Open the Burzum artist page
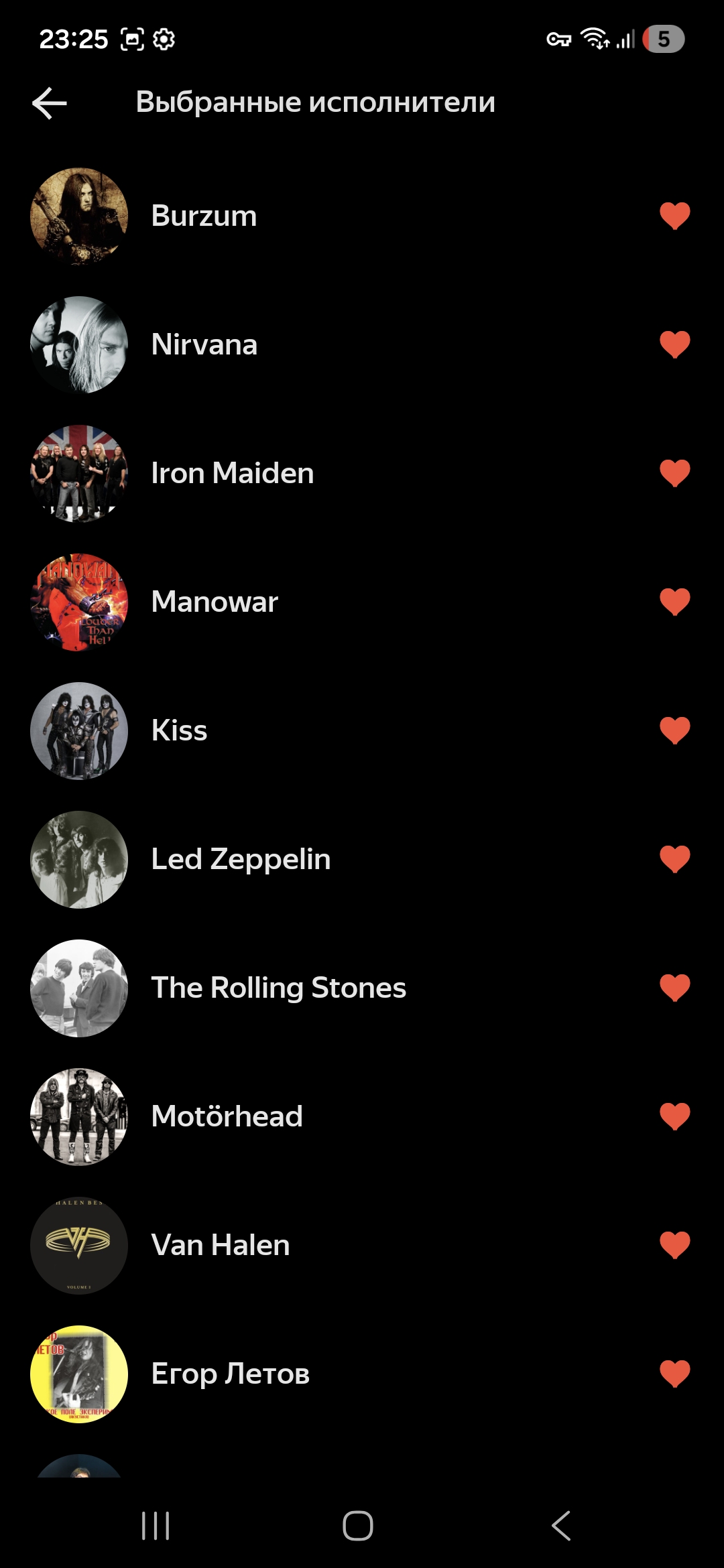Image resolution: width=724 pixels, height=1568 pixels. point(204,216)
